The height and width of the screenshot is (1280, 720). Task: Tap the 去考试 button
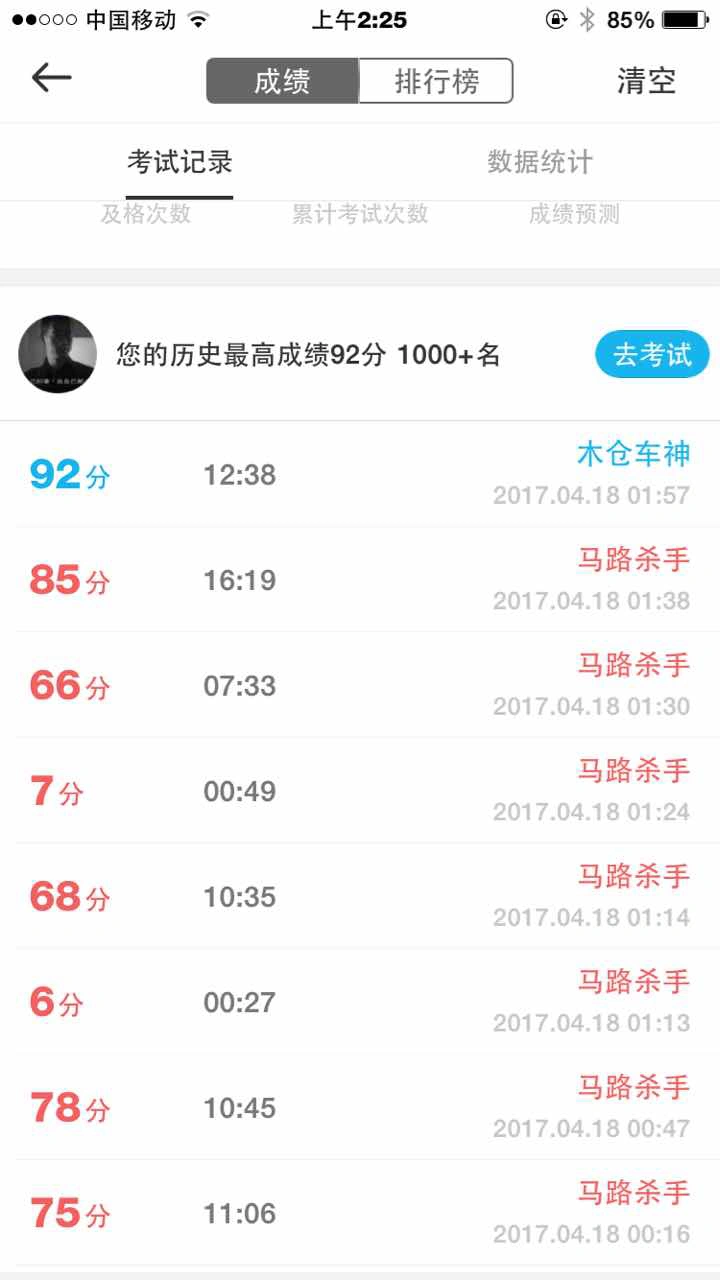[652, 355]
